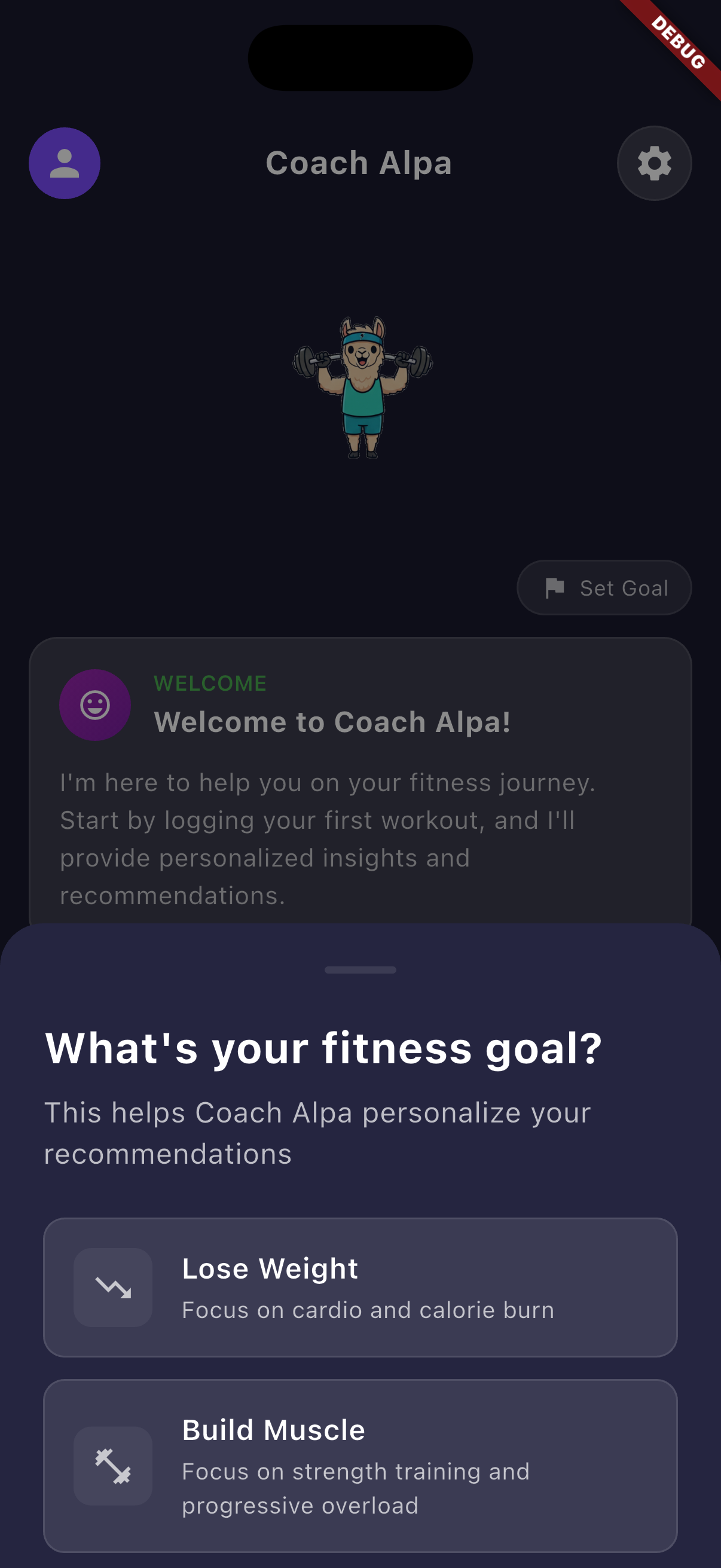Click the "Focus on cardio and calorie burn" text
721x1568 pixels.
368,1310
